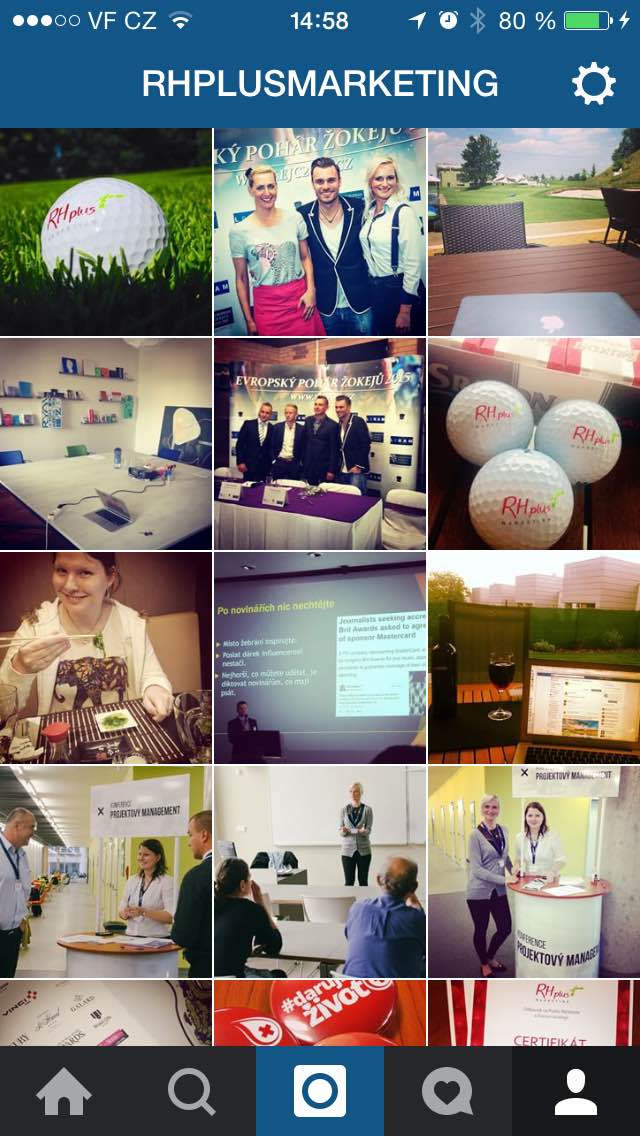Switch to the search tab
The image size is (640, 1136).
click(192, 1091)
